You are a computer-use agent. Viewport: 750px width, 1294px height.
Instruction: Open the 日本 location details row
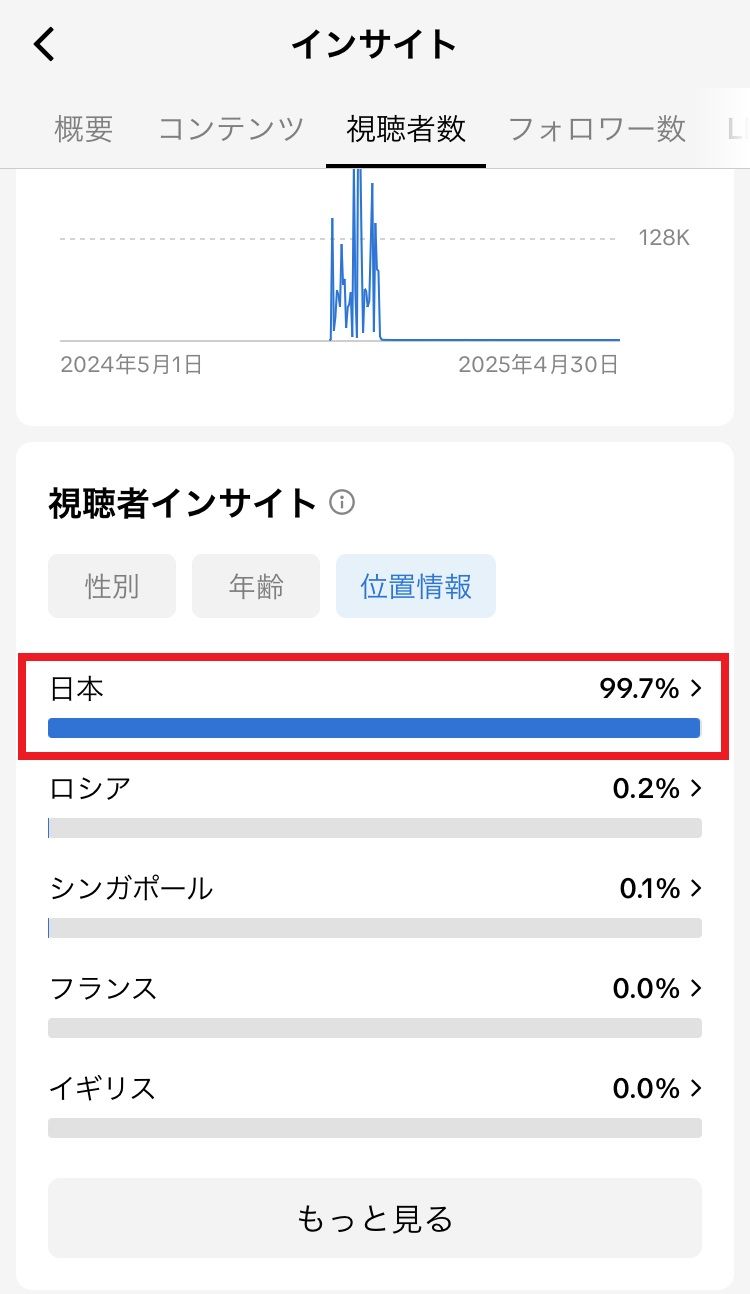(x=375, y=707)
